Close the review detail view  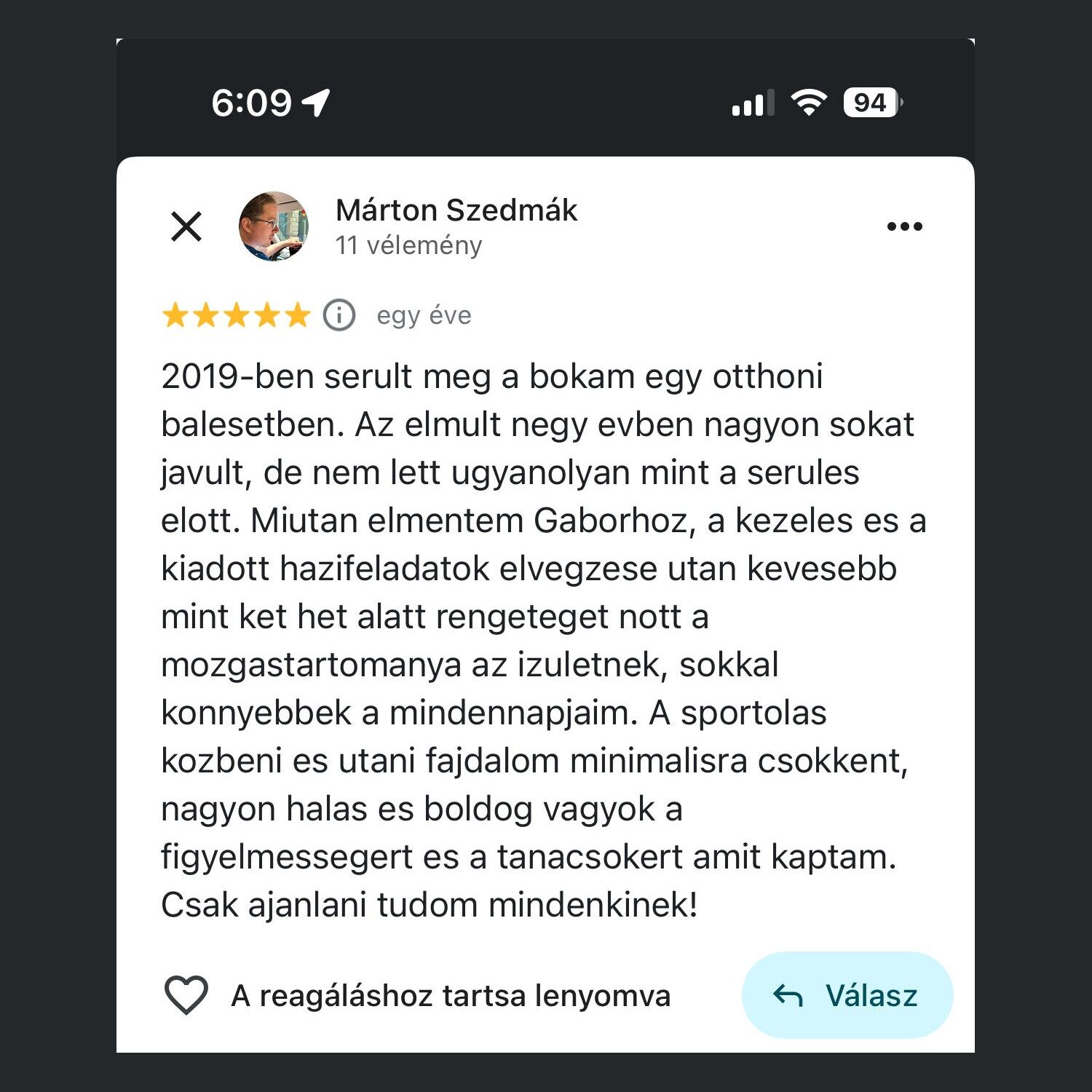pos(186,226)
